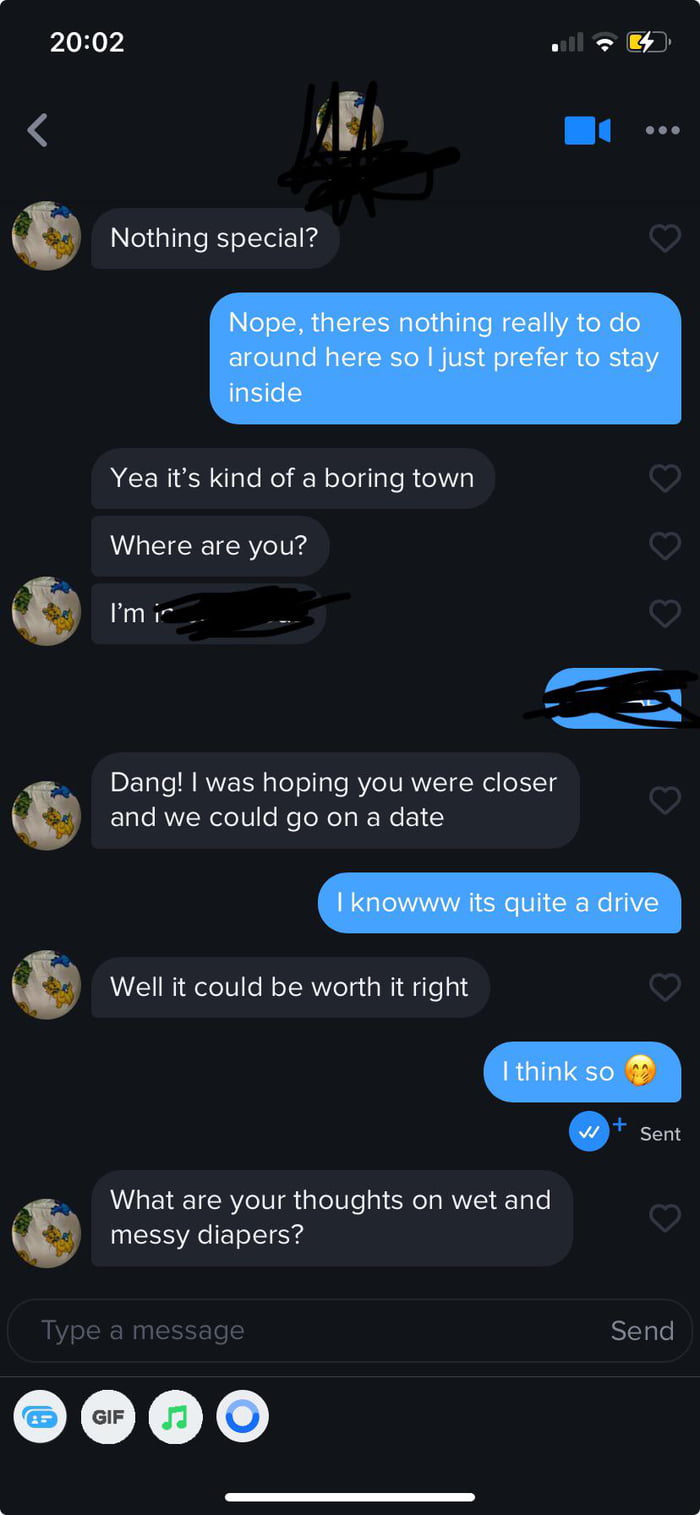Open the blue contact card icon
Screen dimensions: 700x1515
(40, 1417)
